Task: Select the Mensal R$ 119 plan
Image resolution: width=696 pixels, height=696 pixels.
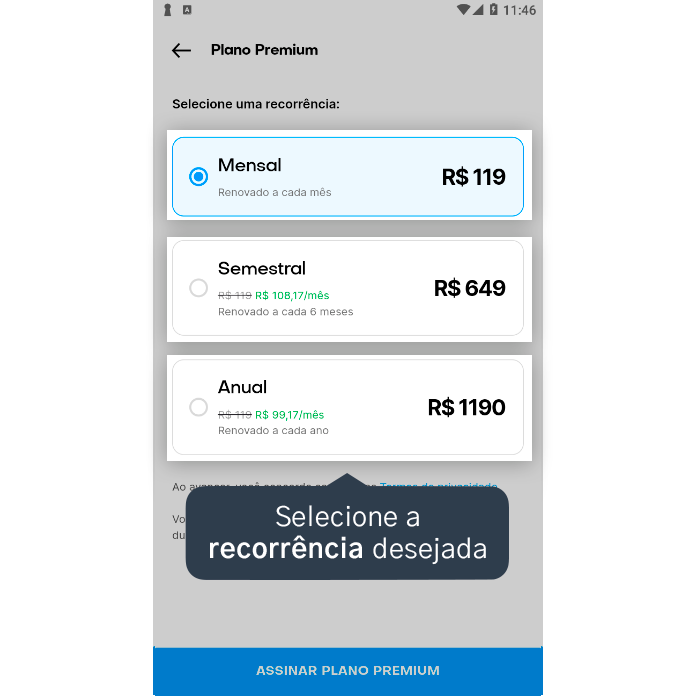Action: pos(347,177)
